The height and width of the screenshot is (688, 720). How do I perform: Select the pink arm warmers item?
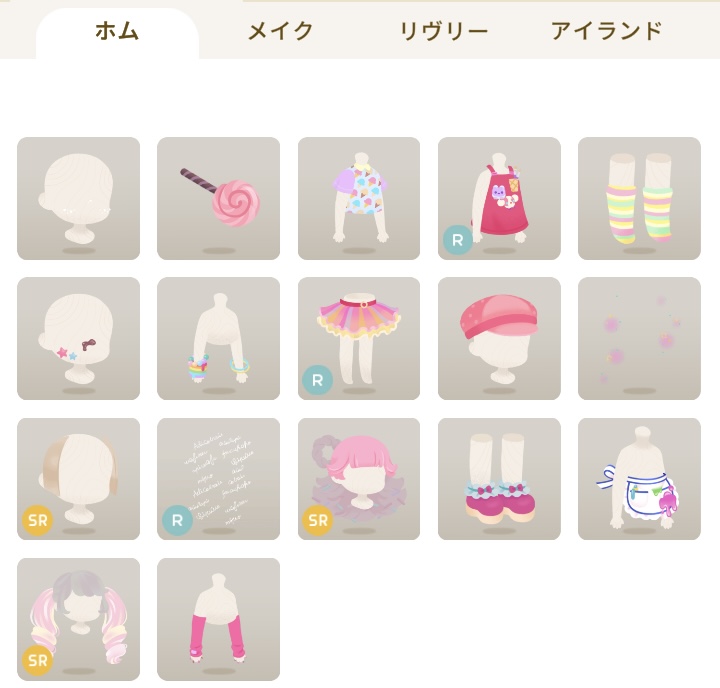(218, 619)
